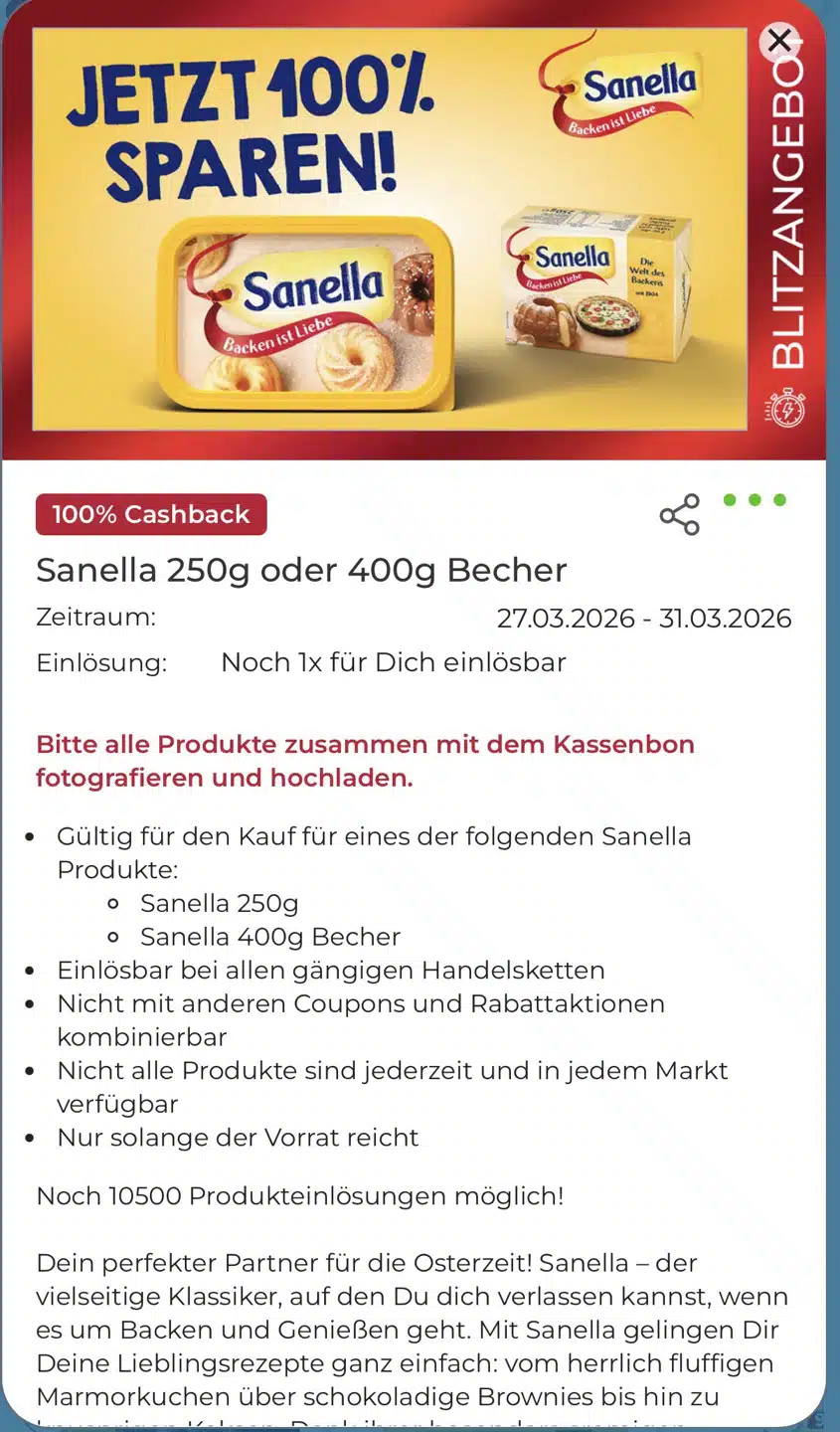This screenshot has height=1432, width=840.
Task: Open the three-dot options menu
Action: click(x=755, y=500)
